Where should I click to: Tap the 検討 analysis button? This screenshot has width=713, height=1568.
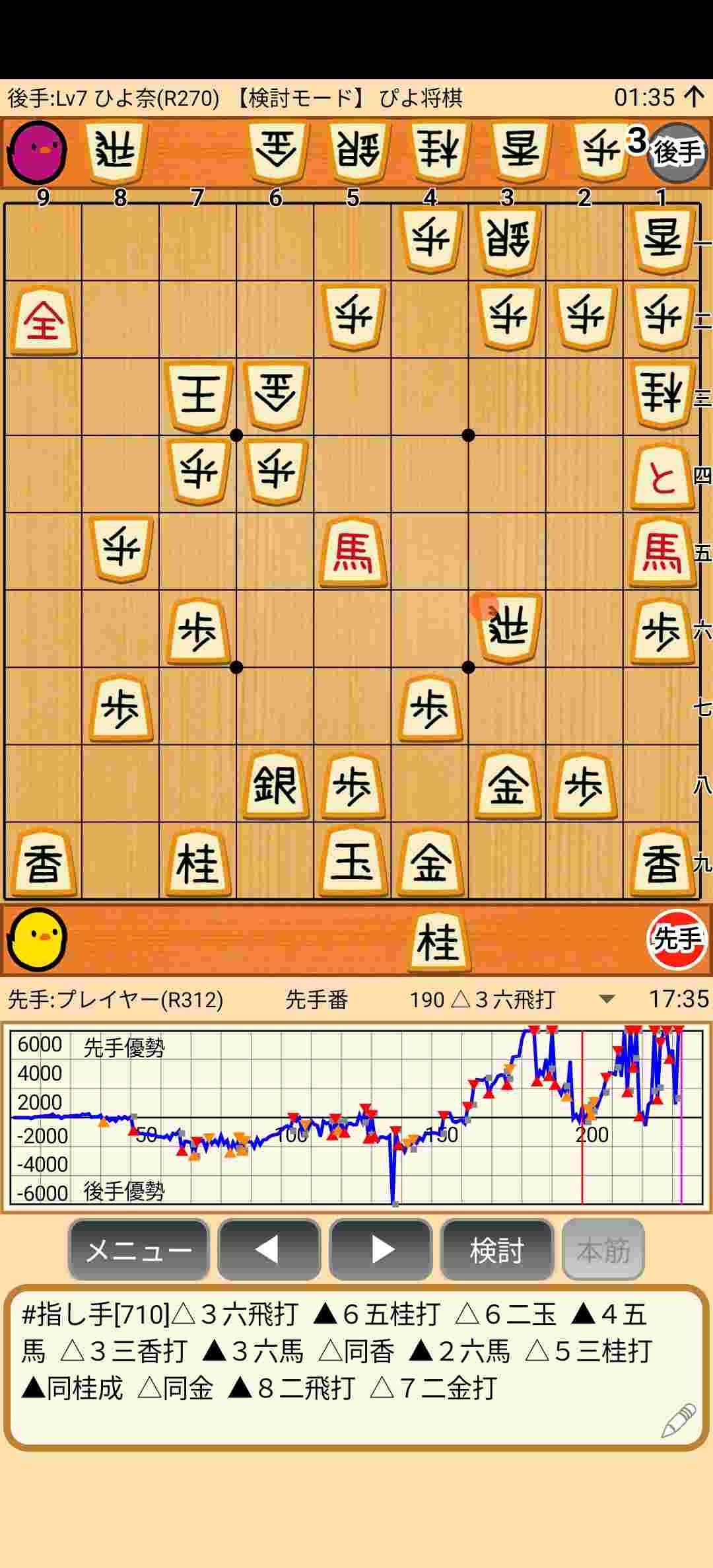pyautogui.click(x=496, y=1250)
